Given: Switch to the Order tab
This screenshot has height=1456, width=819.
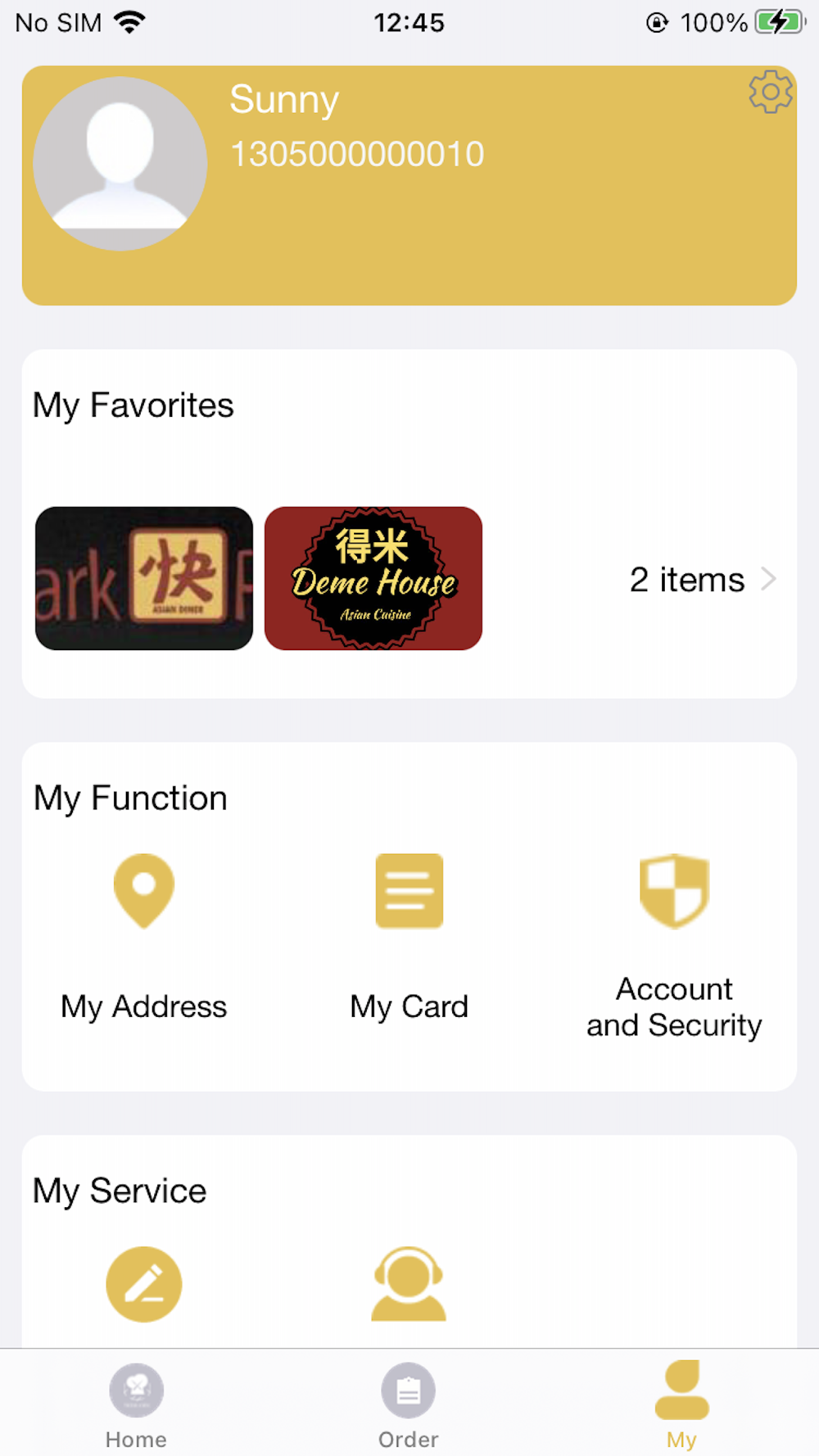Looking at the screenshot, I should (409, 1406).
